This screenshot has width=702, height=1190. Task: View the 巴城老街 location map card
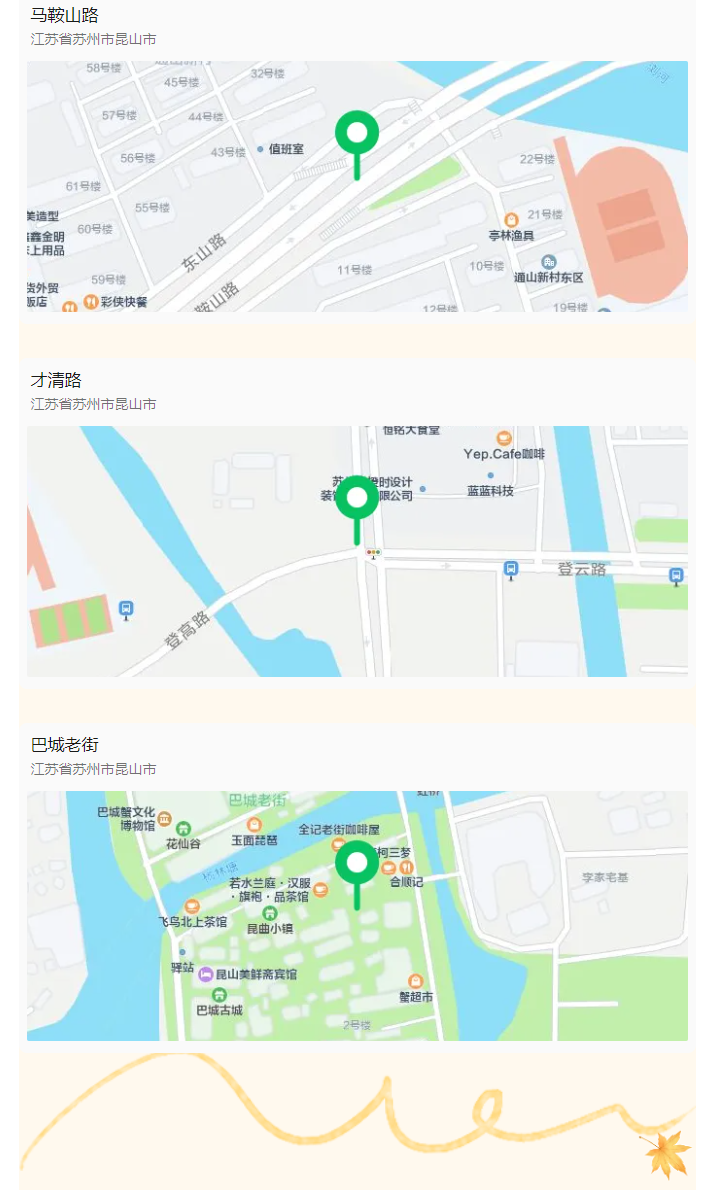[x=357, y=915]
